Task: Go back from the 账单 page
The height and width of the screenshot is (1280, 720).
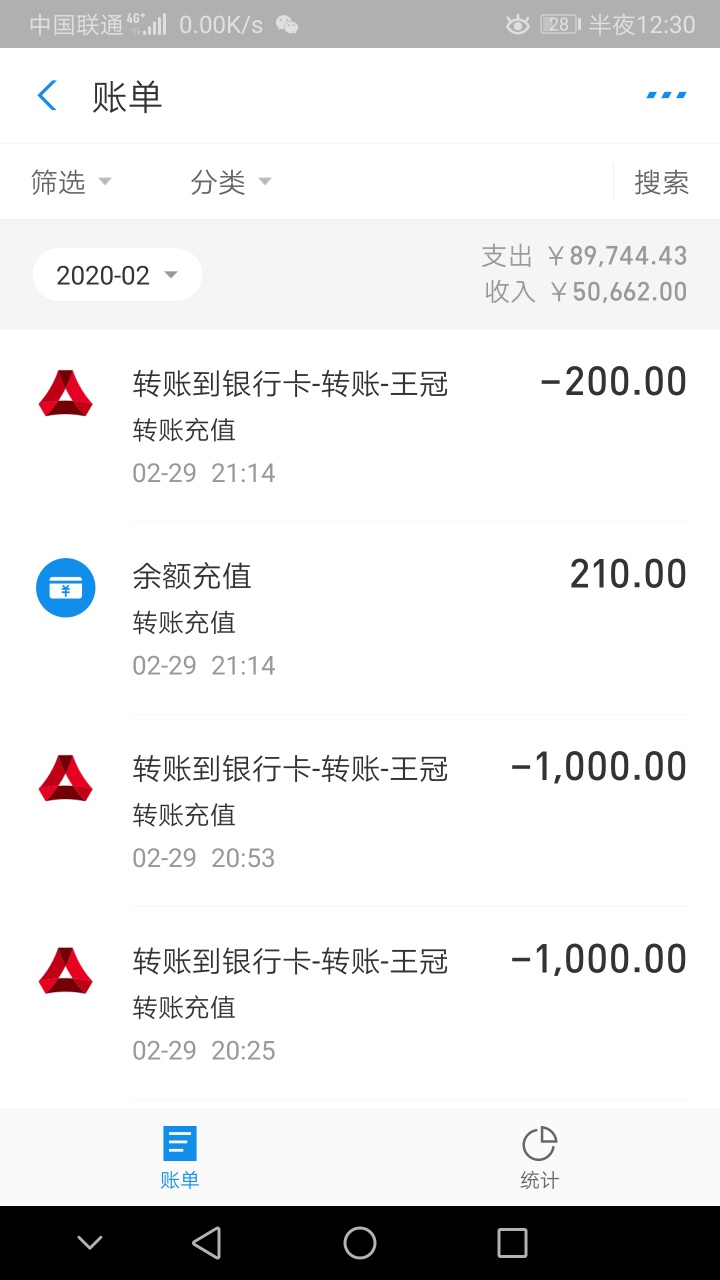Action: click(x=47, y=96)
